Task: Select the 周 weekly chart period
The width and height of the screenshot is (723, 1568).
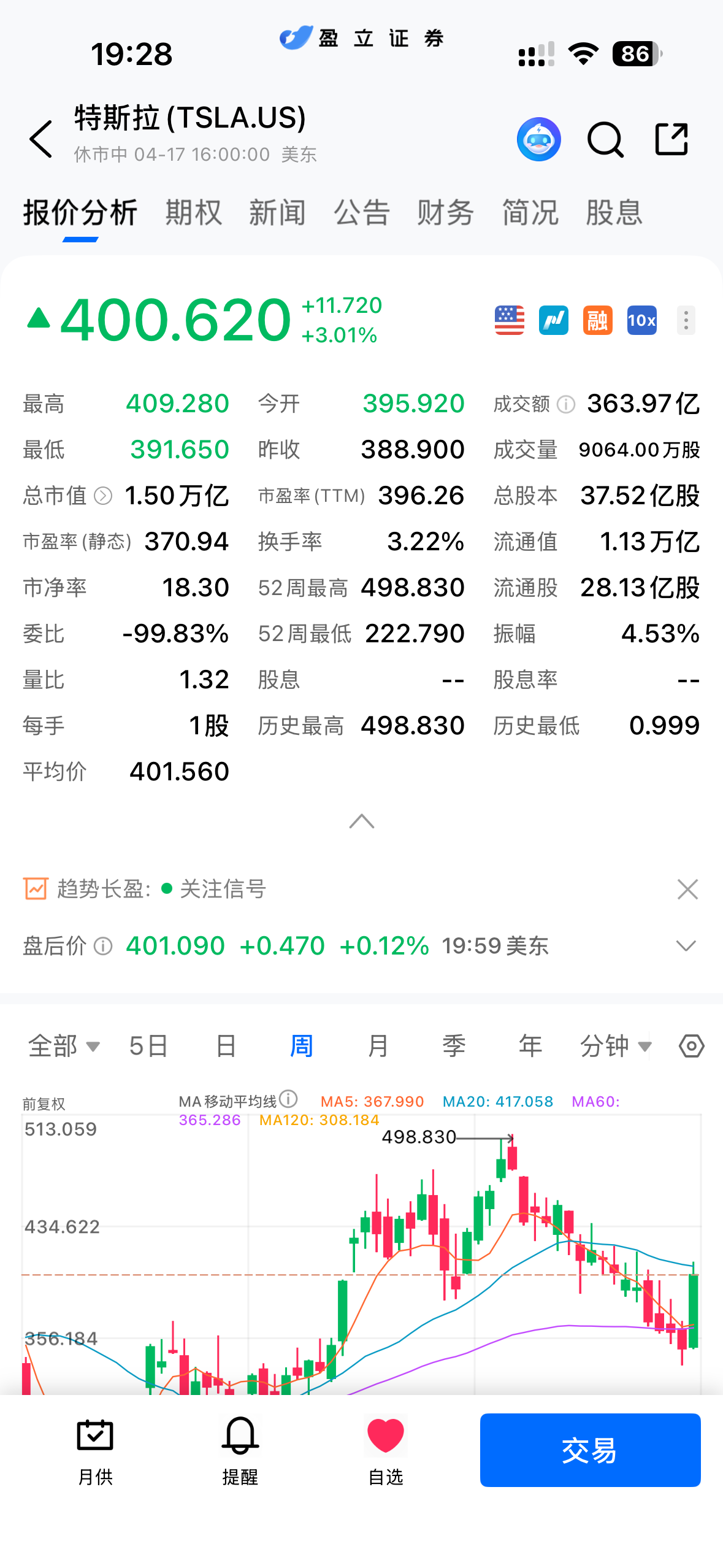Action: (x=301, y=1045)
